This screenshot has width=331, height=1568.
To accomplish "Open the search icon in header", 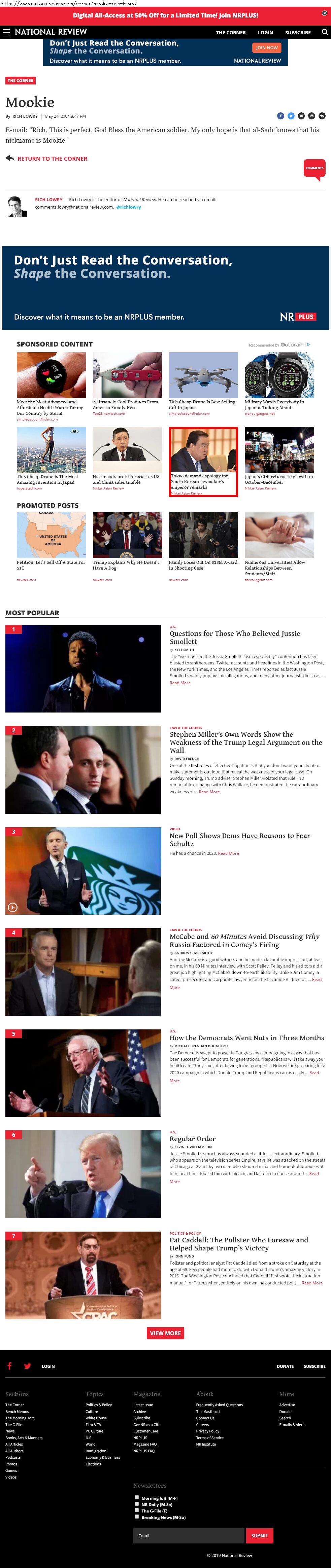I will pos(324,32).
